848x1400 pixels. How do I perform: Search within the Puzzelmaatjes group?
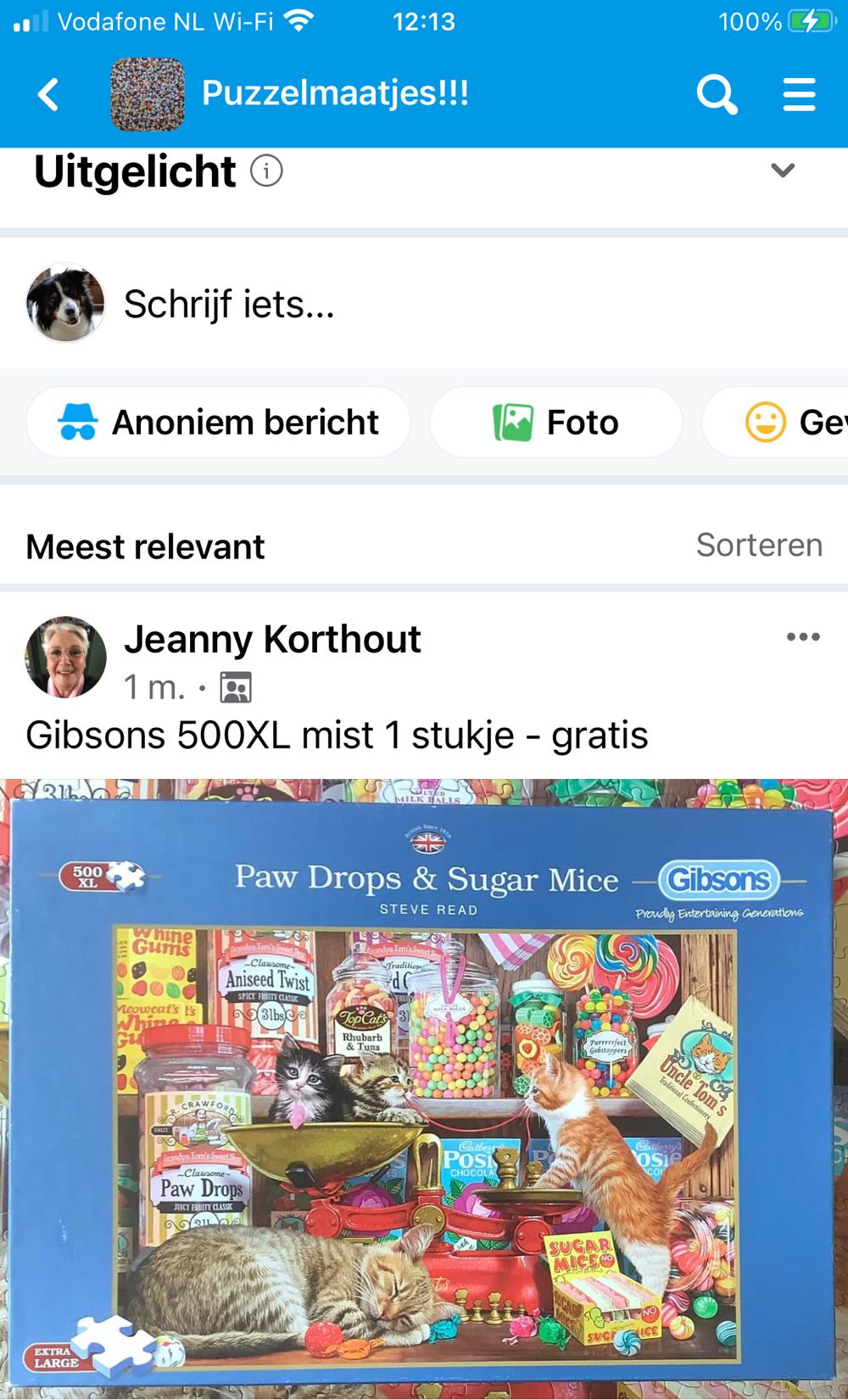point(717,94)
